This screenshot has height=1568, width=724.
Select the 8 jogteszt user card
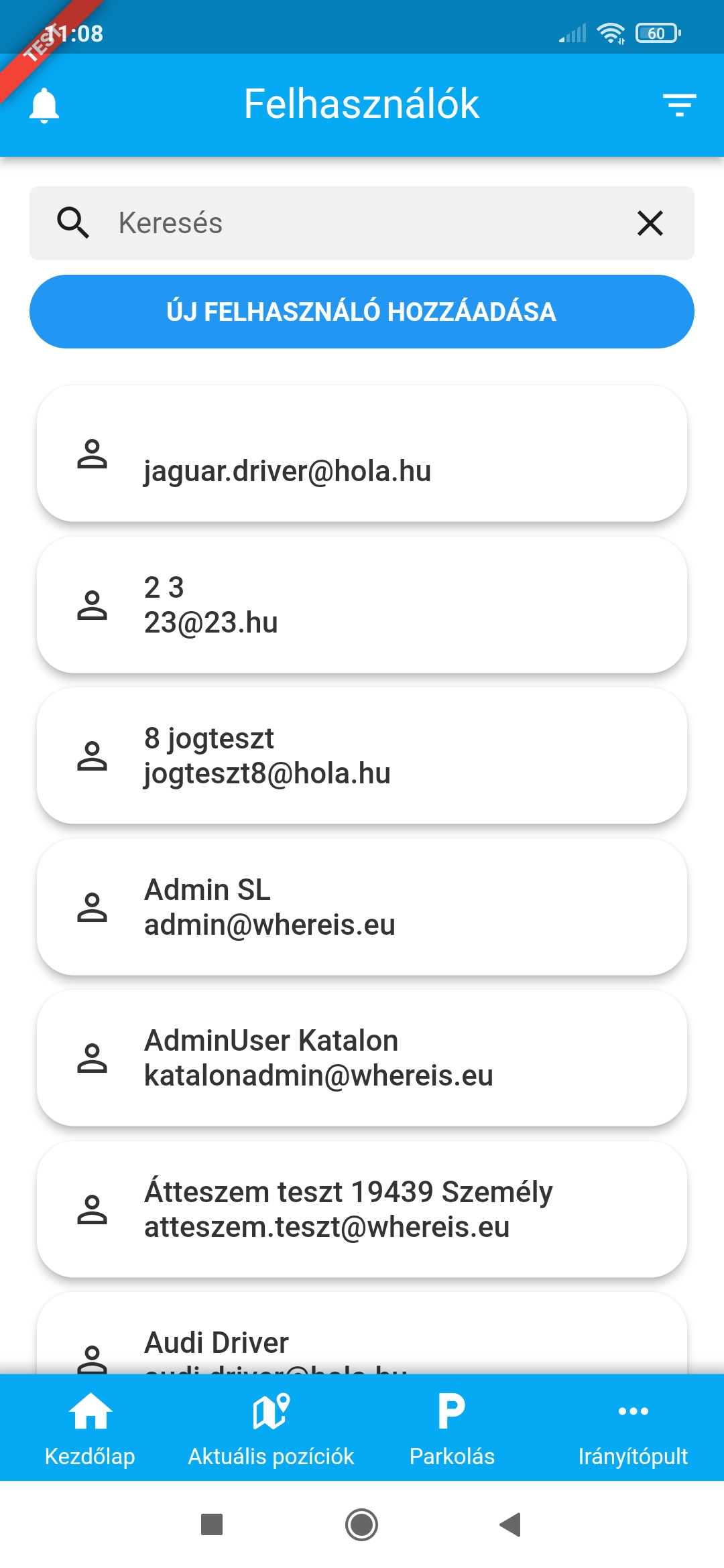click(362, 756)
